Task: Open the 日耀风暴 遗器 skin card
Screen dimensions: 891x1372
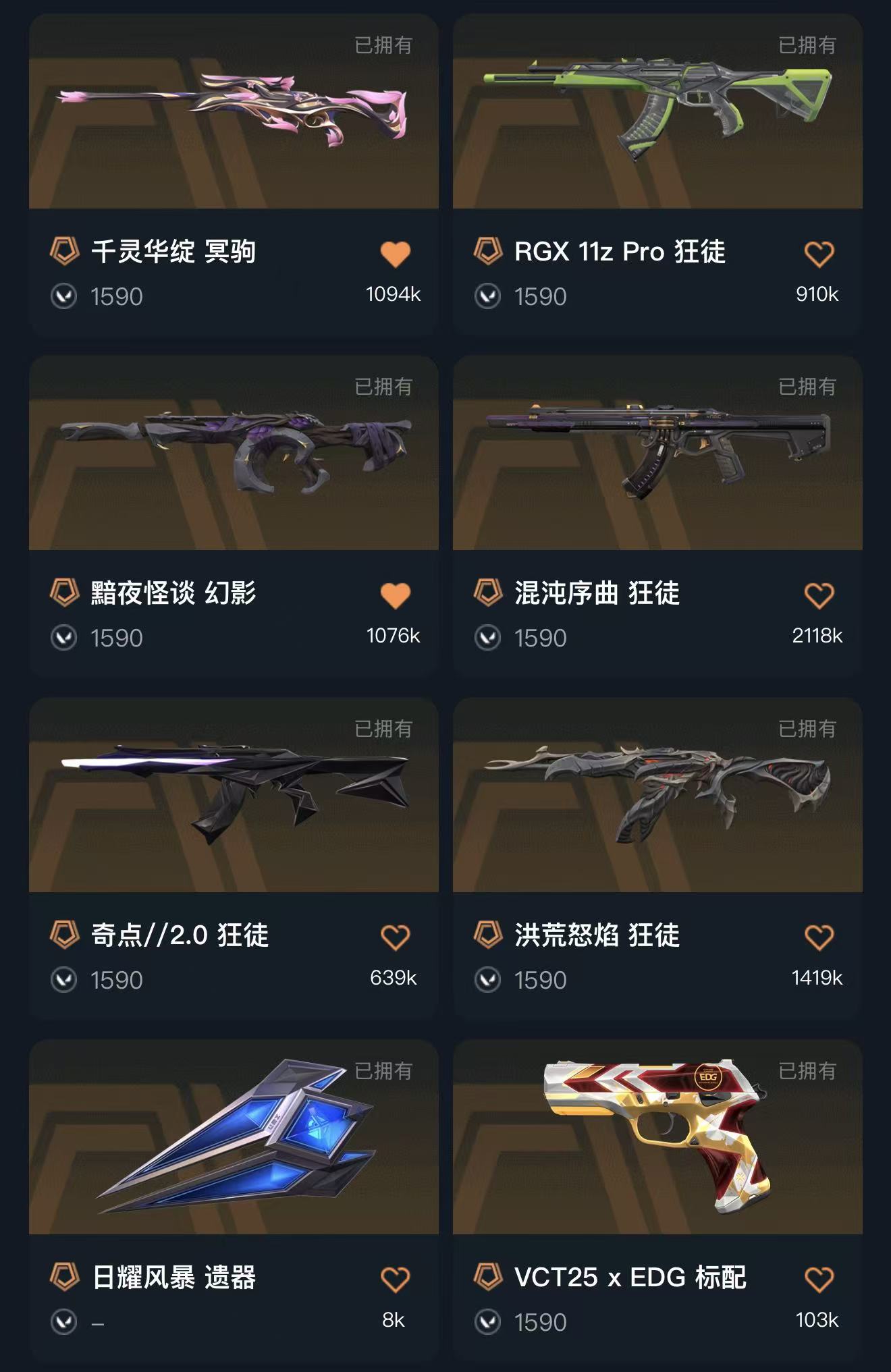Action: [234, 1138]
